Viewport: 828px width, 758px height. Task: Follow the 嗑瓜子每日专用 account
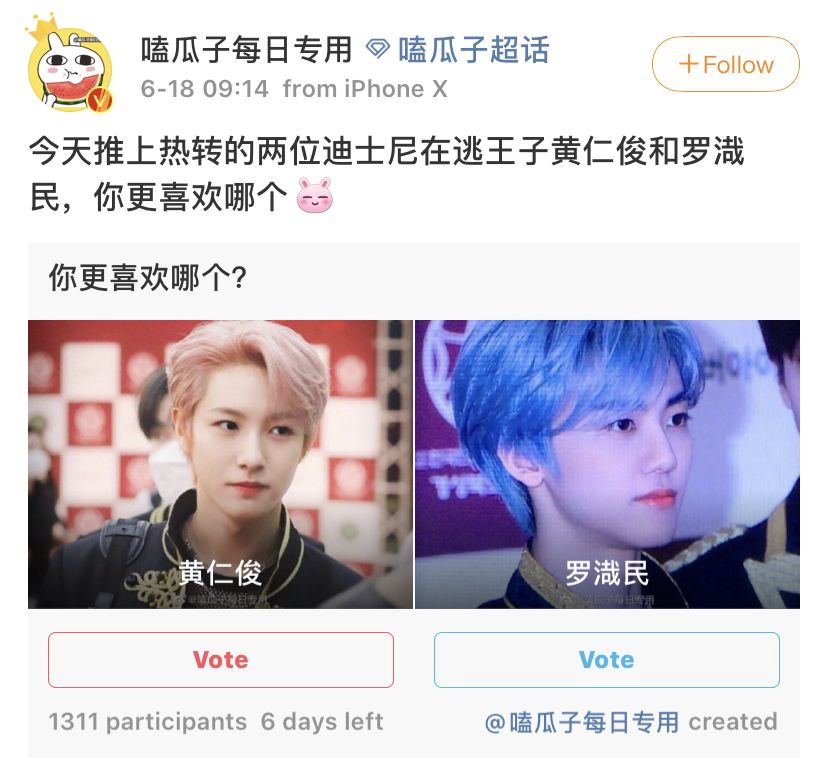click(x=725, y=66)
